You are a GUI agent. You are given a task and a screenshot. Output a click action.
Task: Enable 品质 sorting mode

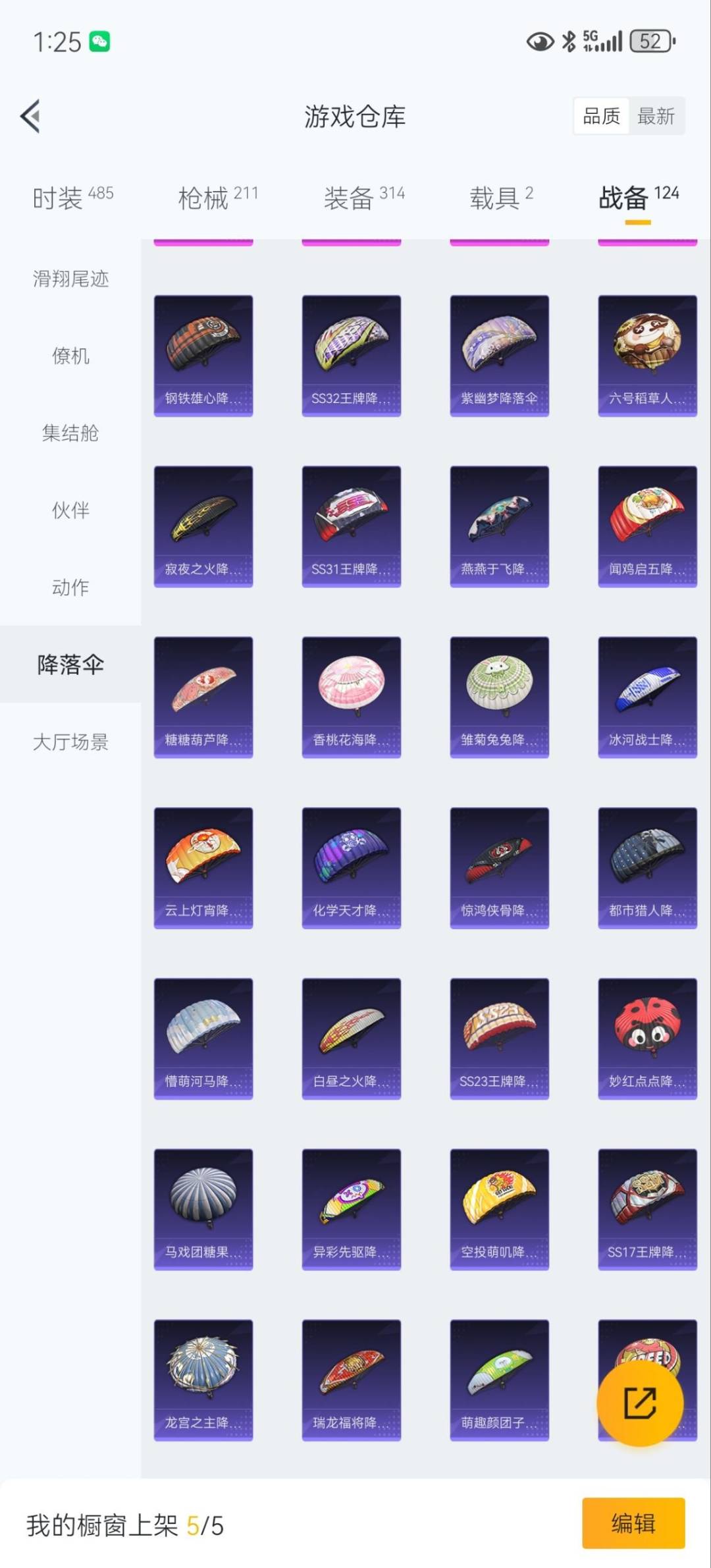(600, 116)
